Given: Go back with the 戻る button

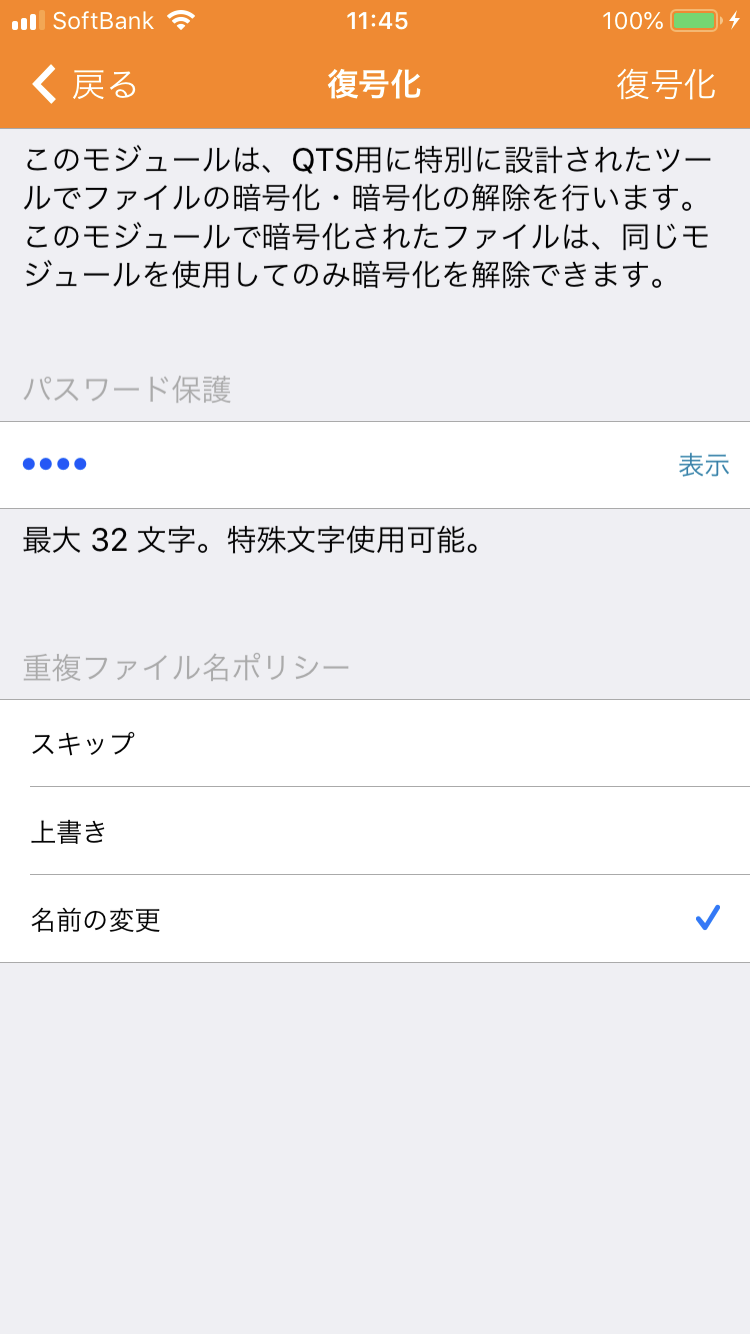Looking at the screenshot, I should [85, 85].
